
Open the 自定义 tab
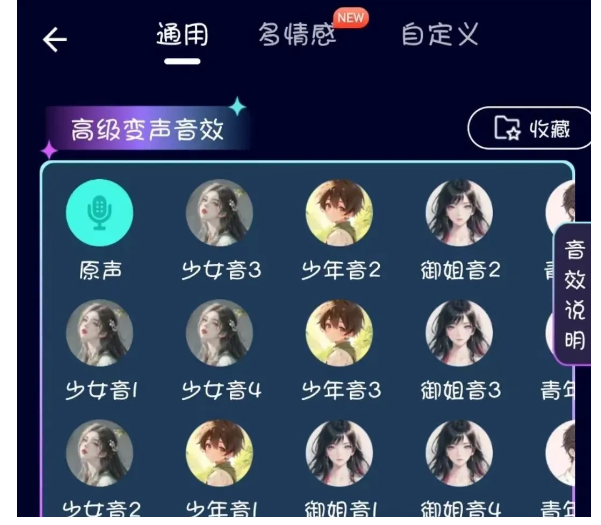tap(440, 37)
